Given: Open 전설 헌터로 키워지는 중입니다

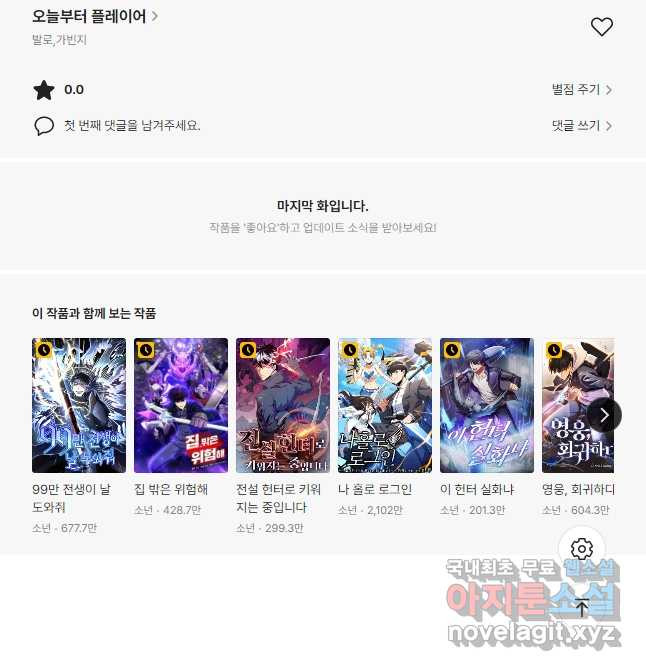Looking at the screenshot, I should pyautogui.click(x=283, y=405).
